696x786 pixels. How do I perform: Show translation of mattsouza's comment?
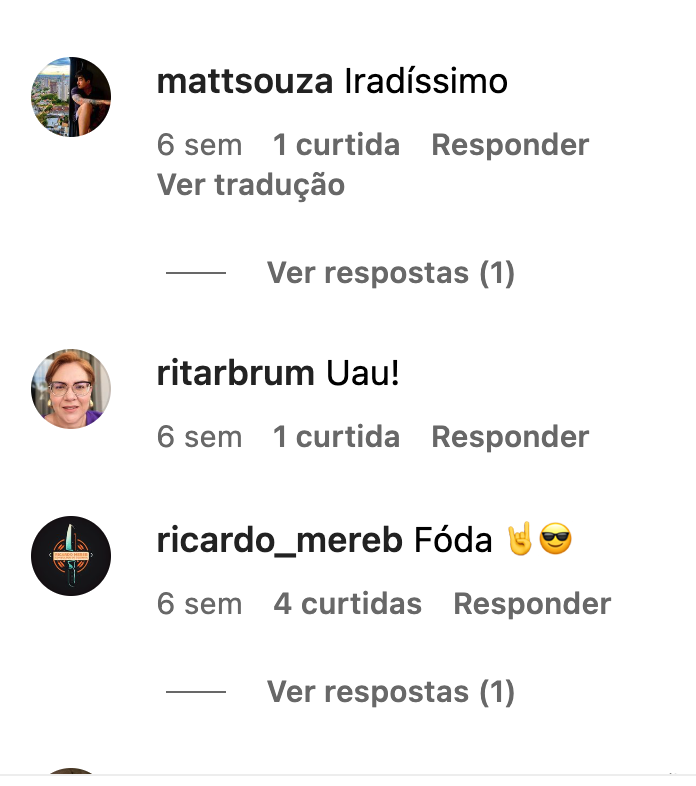(x=251, y=185)
